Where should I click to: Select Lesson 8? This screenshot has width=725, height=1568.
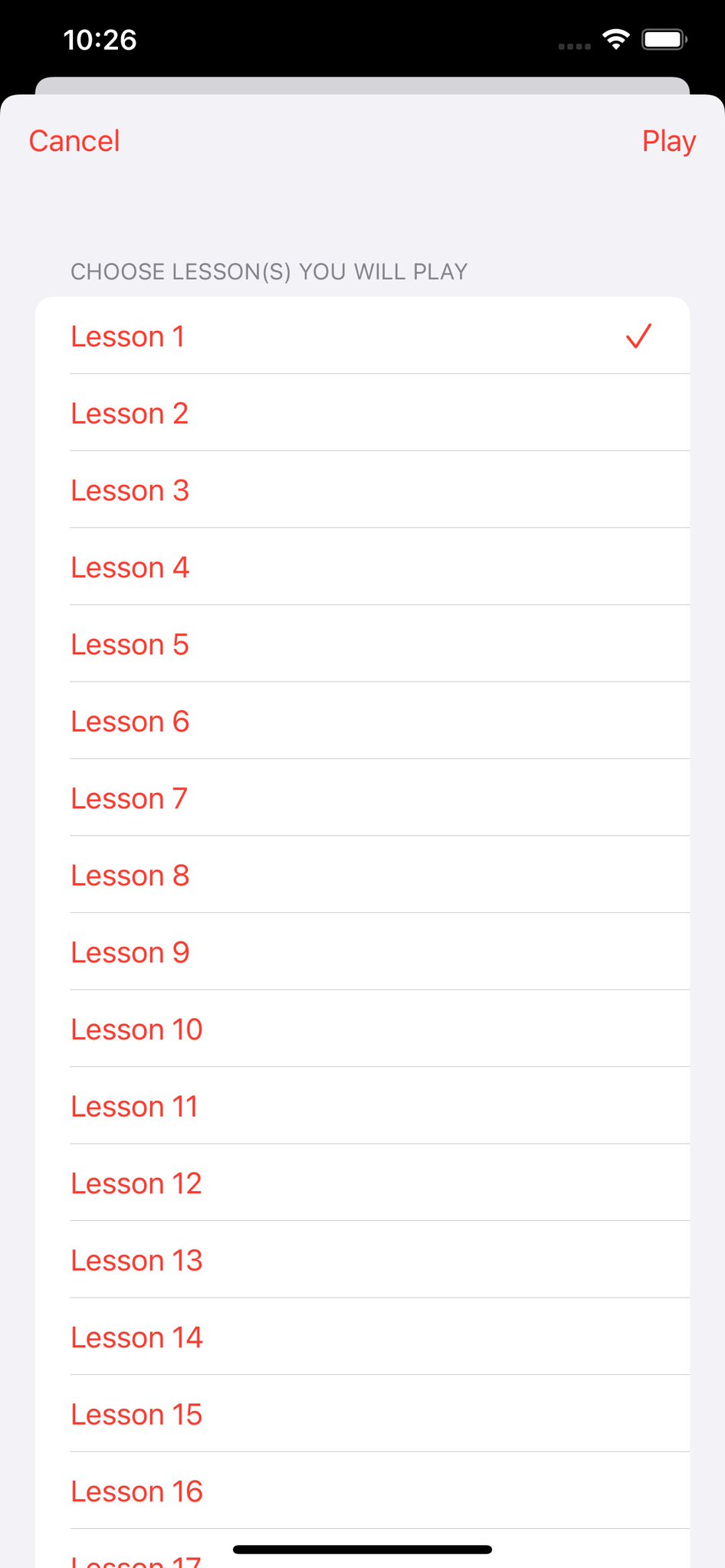(x=362, y=876)
